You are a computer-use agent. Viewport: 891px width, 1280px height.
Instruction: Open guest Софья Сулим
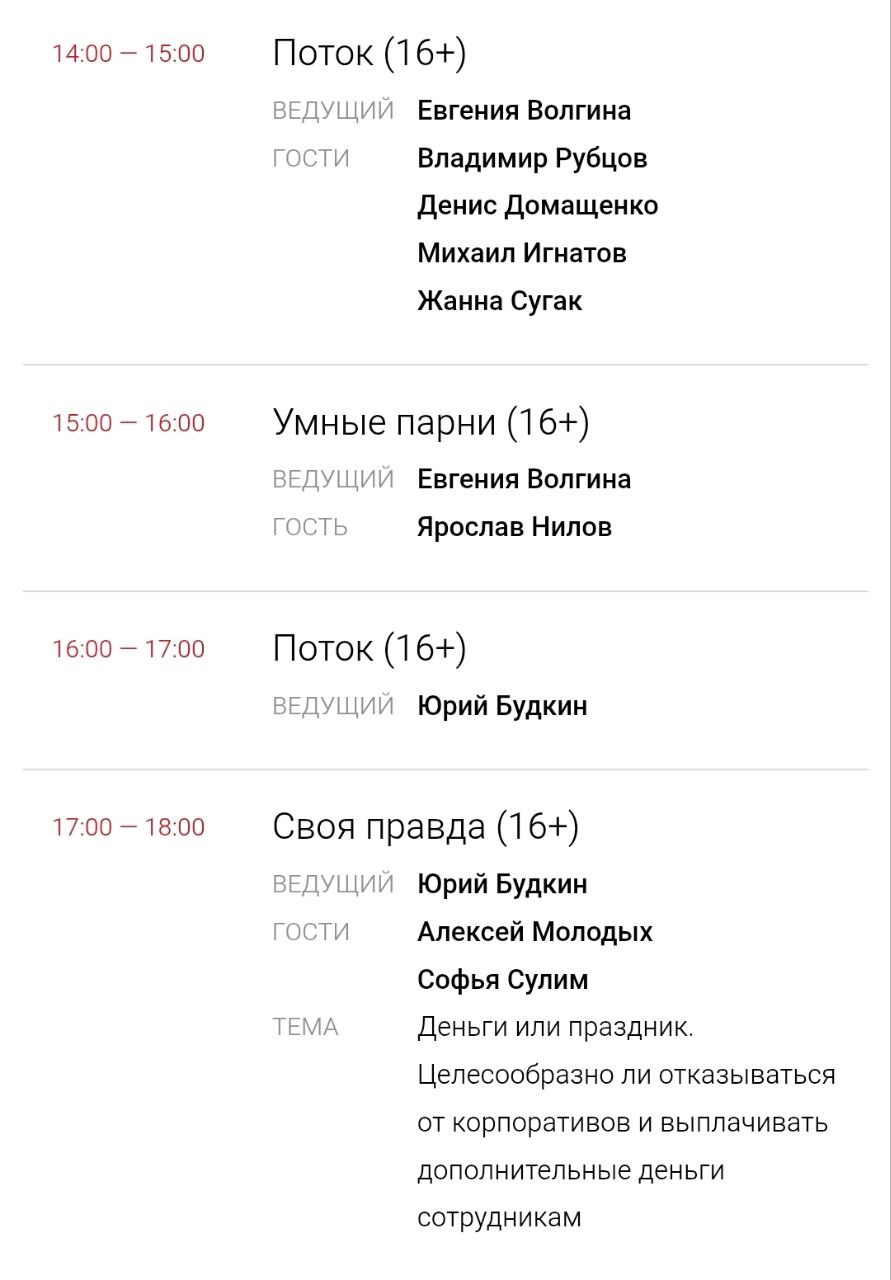point(502,980)
